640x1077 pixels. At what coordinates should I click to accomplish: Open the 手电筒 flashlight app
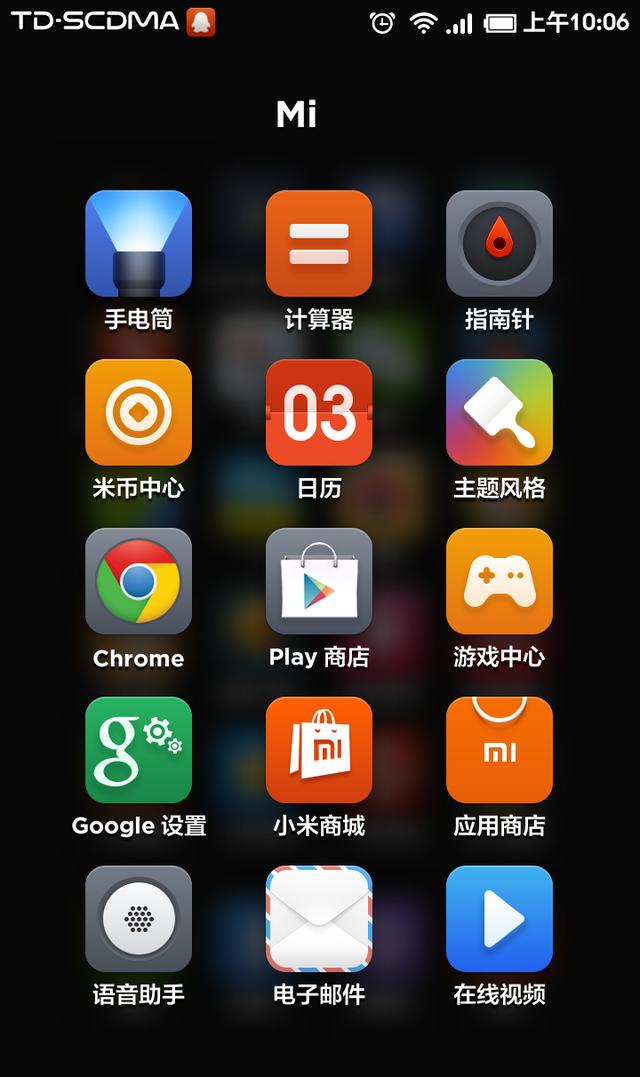pyautogui.click(x=138, y=244)
